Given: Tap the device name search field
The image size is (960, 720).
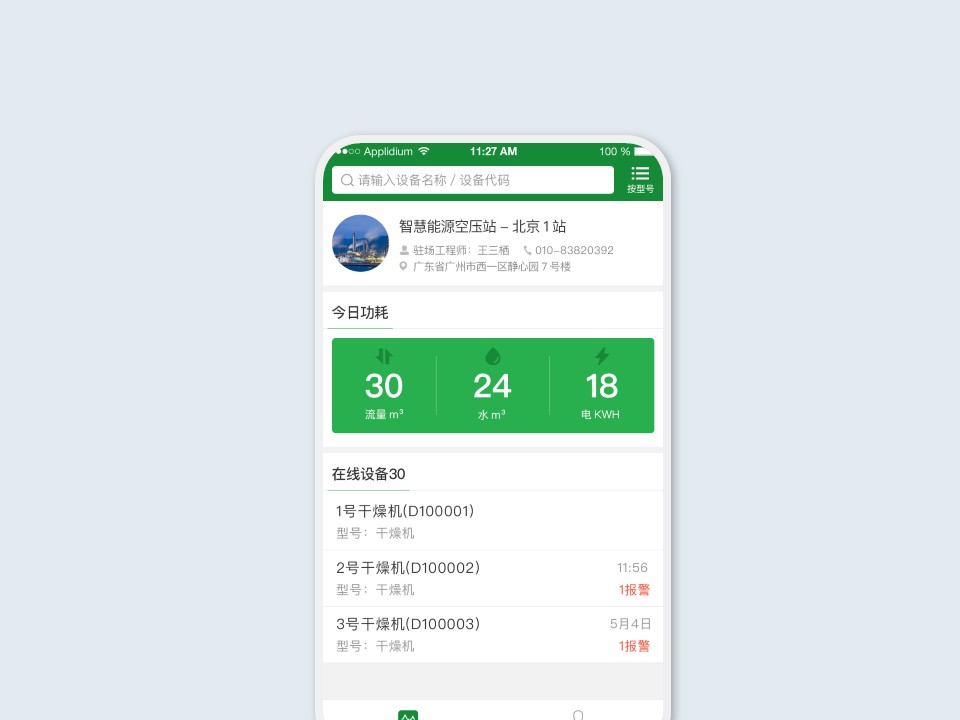Looking at the screenshot, I should 472,180.
